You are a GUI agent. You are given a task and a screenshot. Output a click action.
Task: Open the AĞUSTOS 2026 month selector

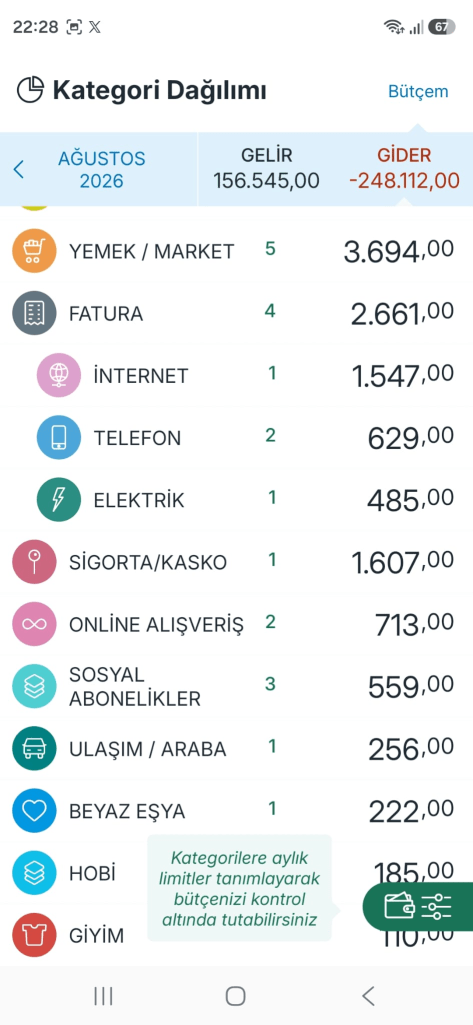click(x=101, y=169)
